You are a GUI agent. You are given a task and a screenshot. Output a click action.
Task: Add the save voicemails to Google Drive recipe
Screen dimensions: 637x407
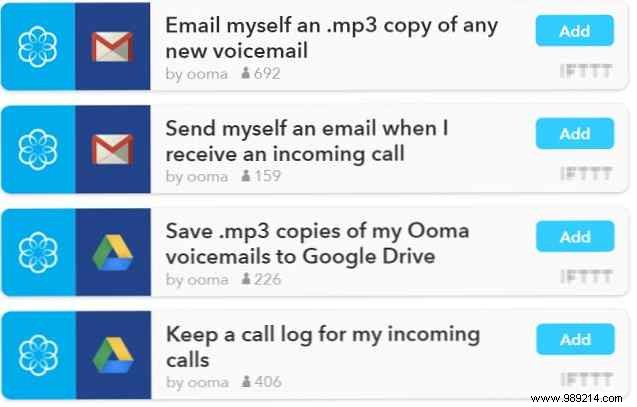tap(574, 237)
